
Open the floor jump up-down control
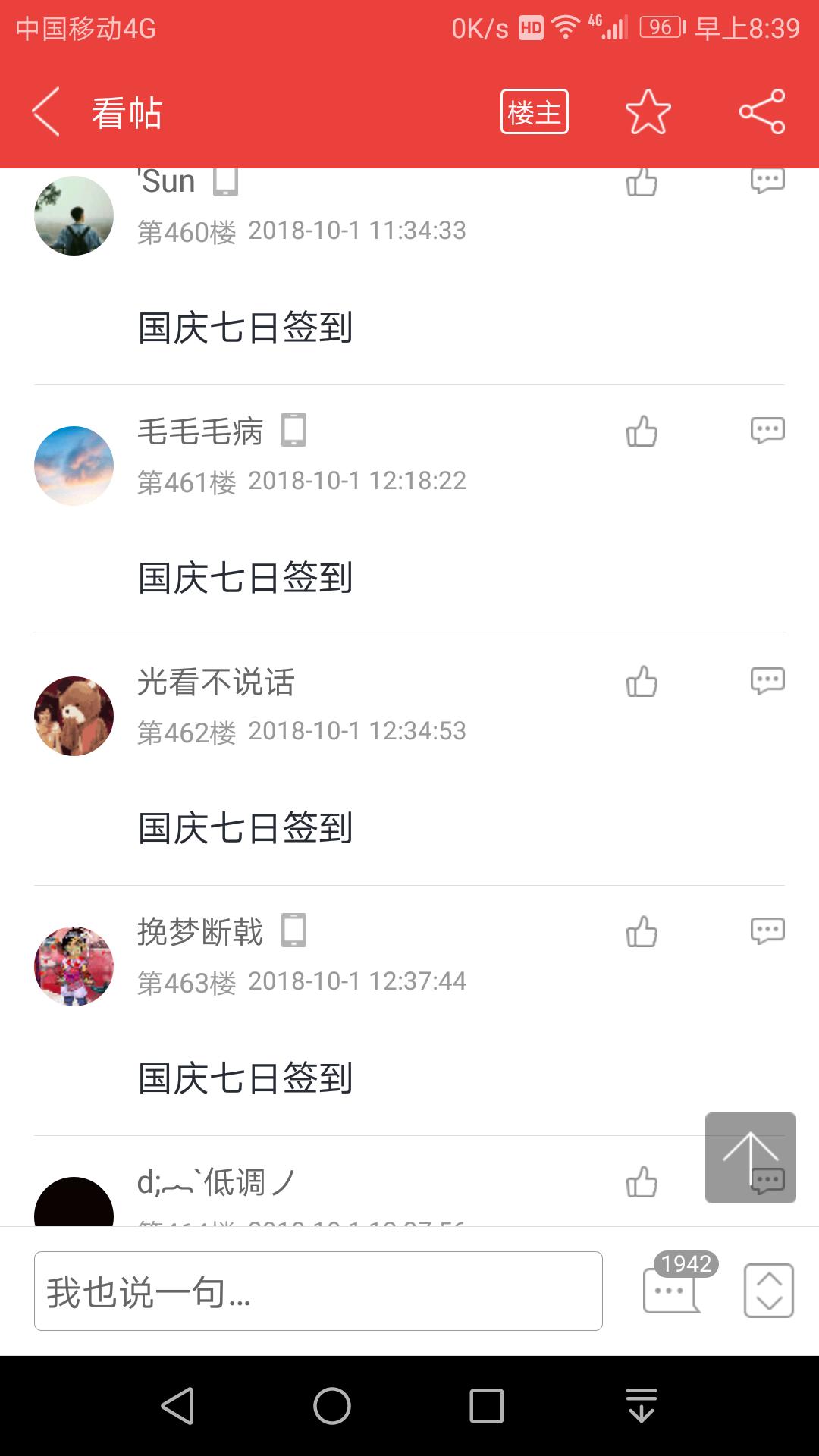[x=768, y=1291]
